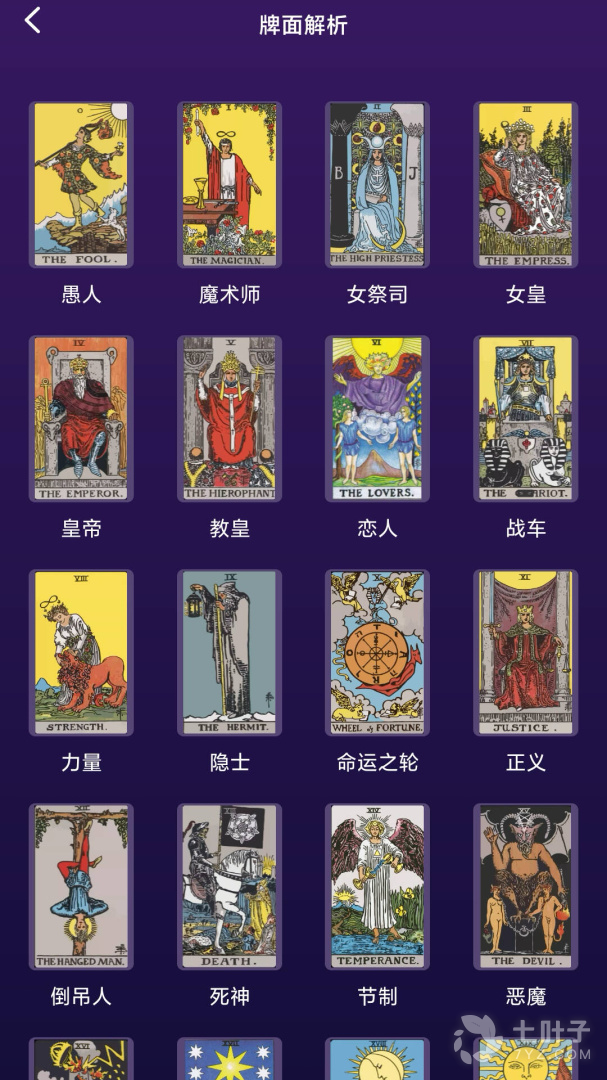Tap the Temperance card (节制)
The height and width of the screenshot is (1080, 607).
377,887
